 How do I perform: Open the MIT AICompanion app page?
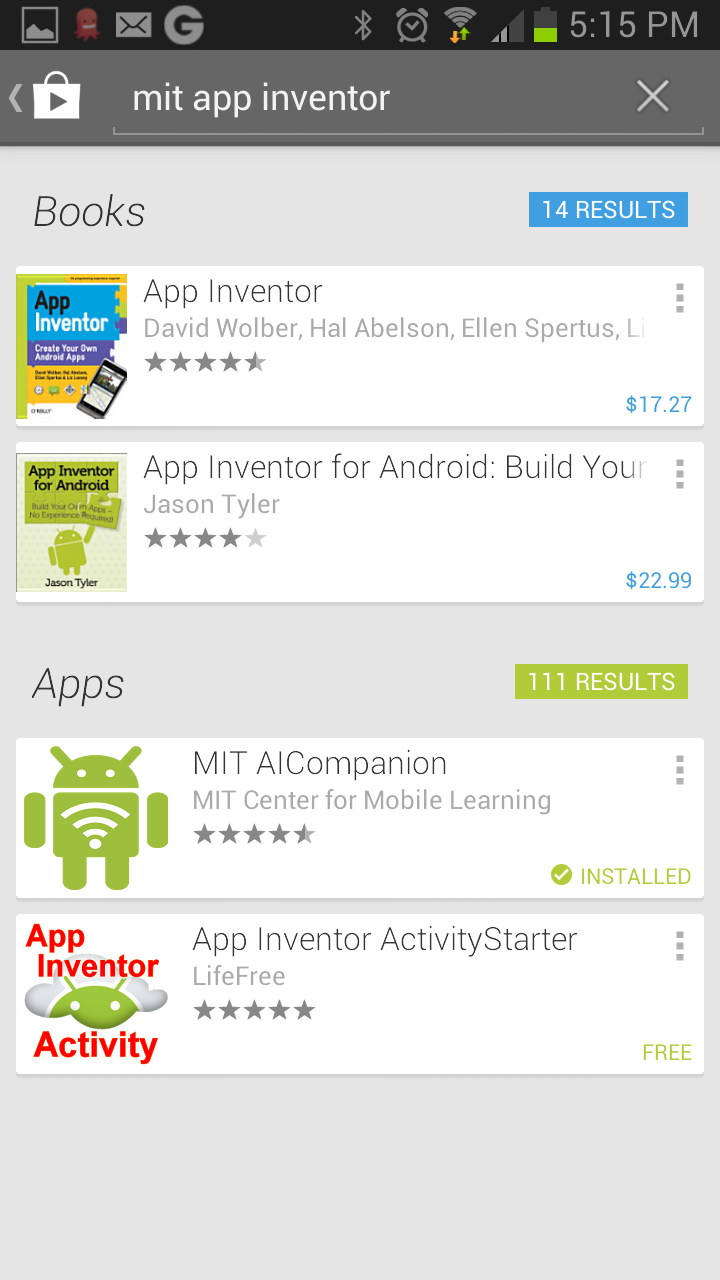click(360, 818)
